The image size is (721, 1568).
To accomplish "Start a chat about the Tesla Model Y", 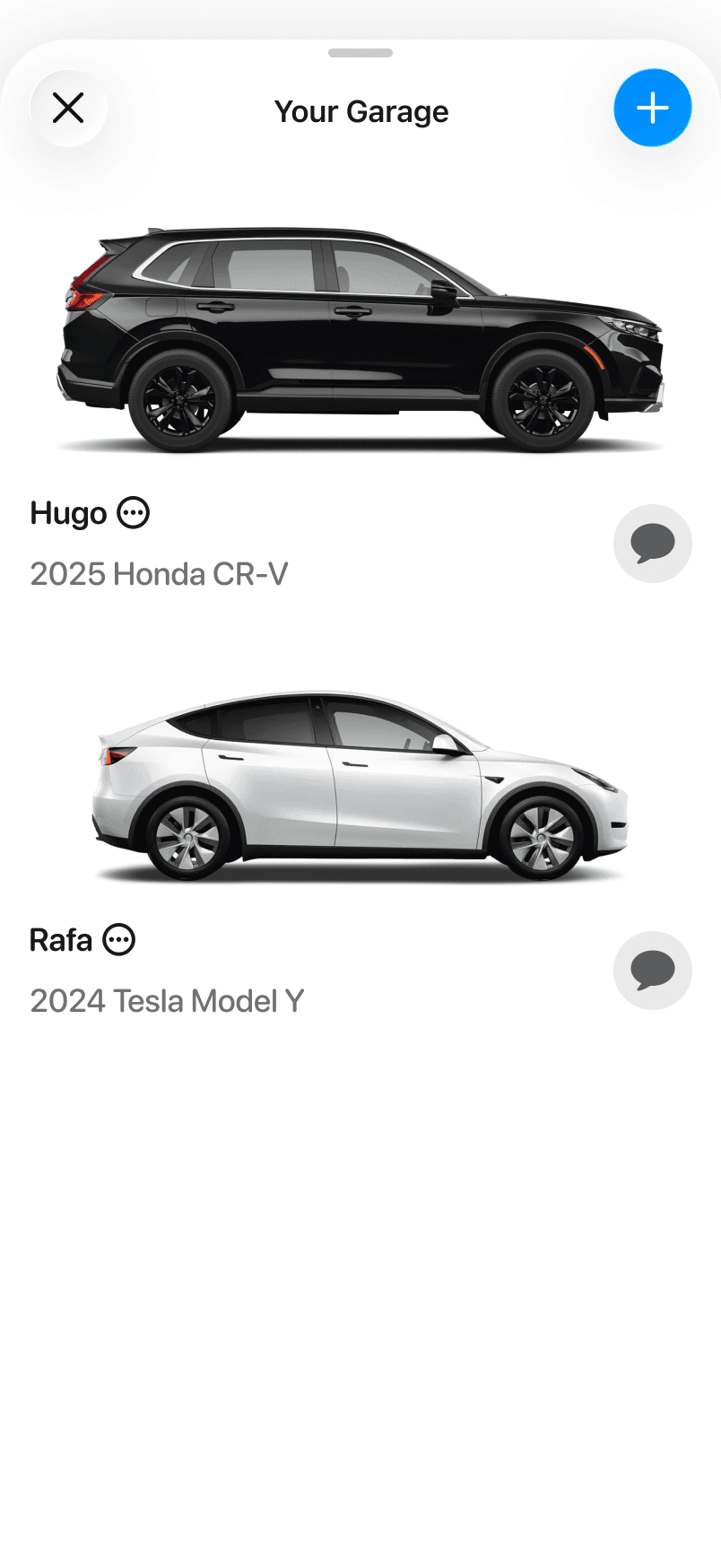I will [x=652, y=971].
